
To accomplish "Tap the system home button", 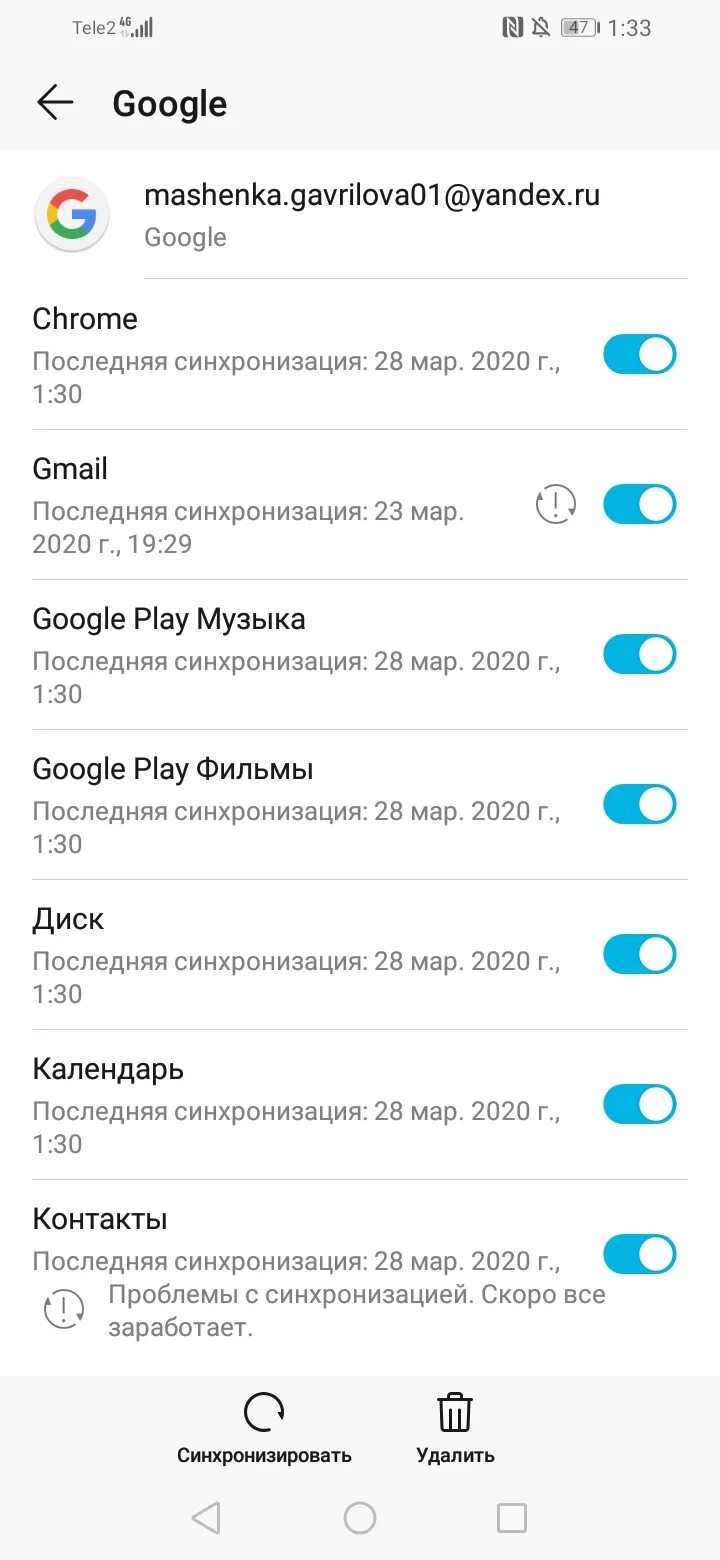I will coord(360,1518).
